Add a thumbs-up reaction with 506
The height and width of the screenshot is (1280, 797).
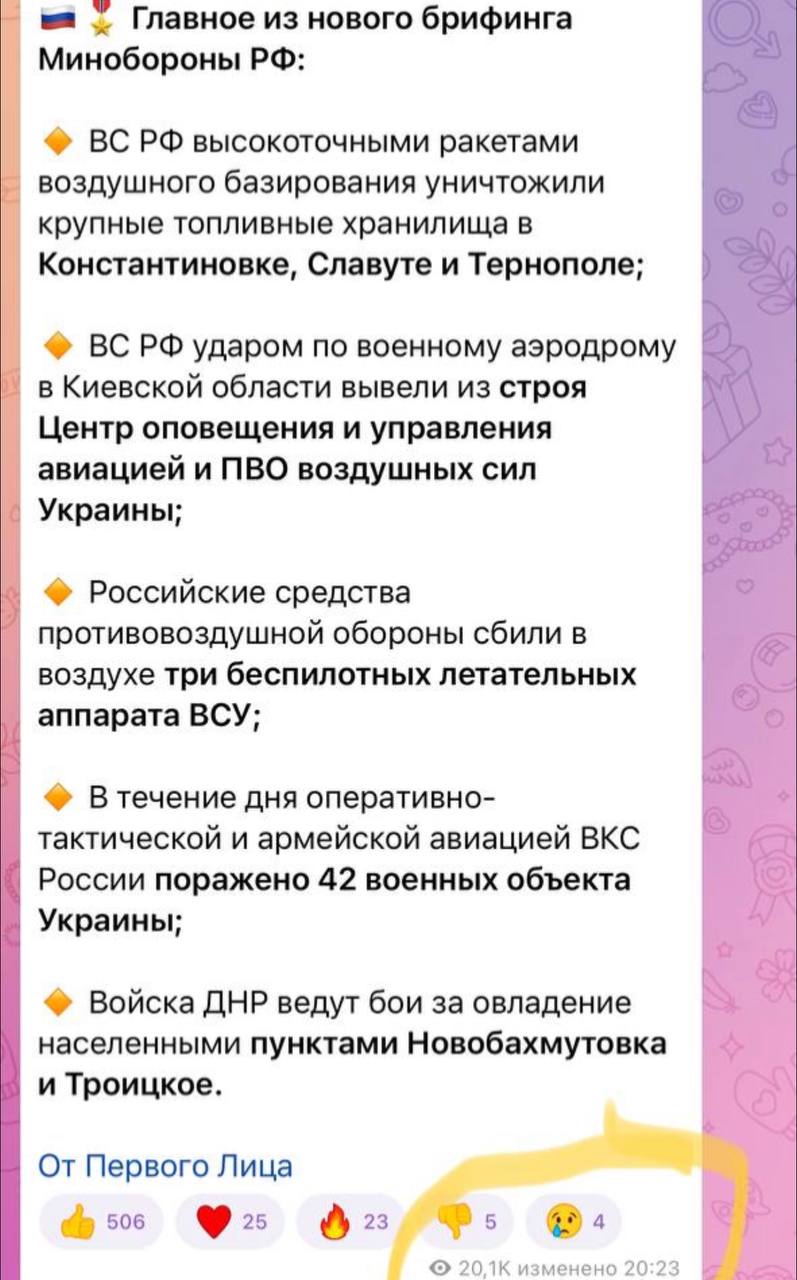102,1221
